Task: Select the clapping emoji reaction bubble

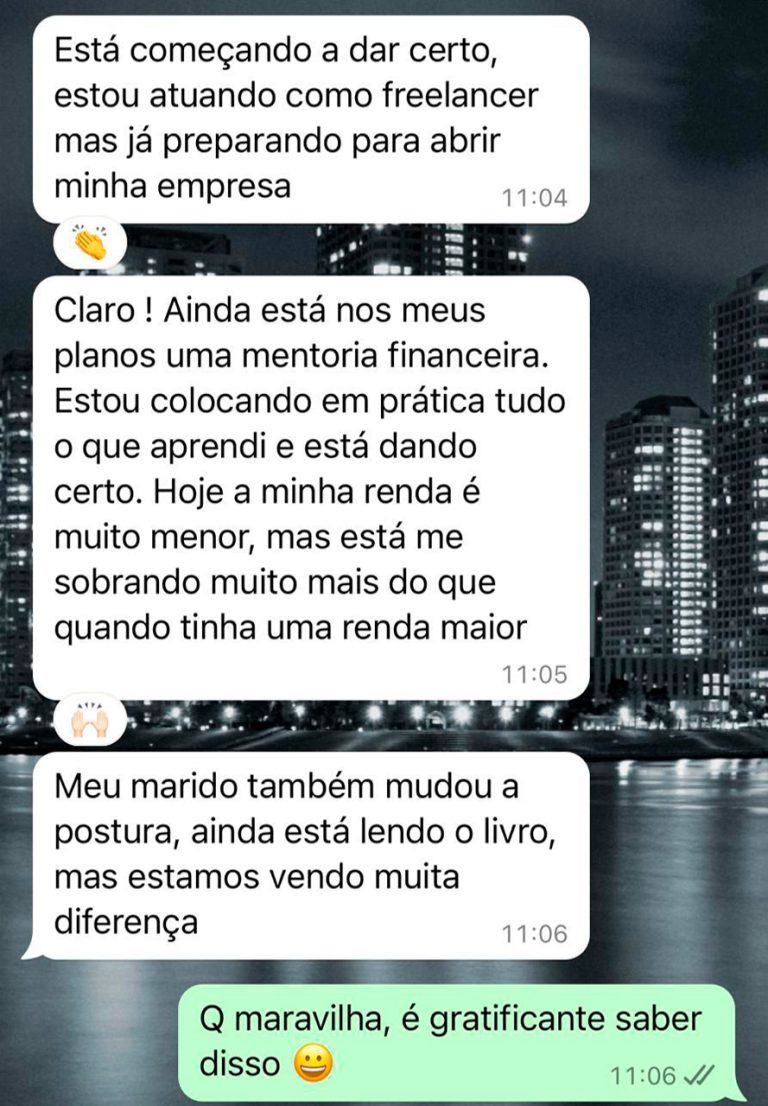Action: (x=92, y=243)
